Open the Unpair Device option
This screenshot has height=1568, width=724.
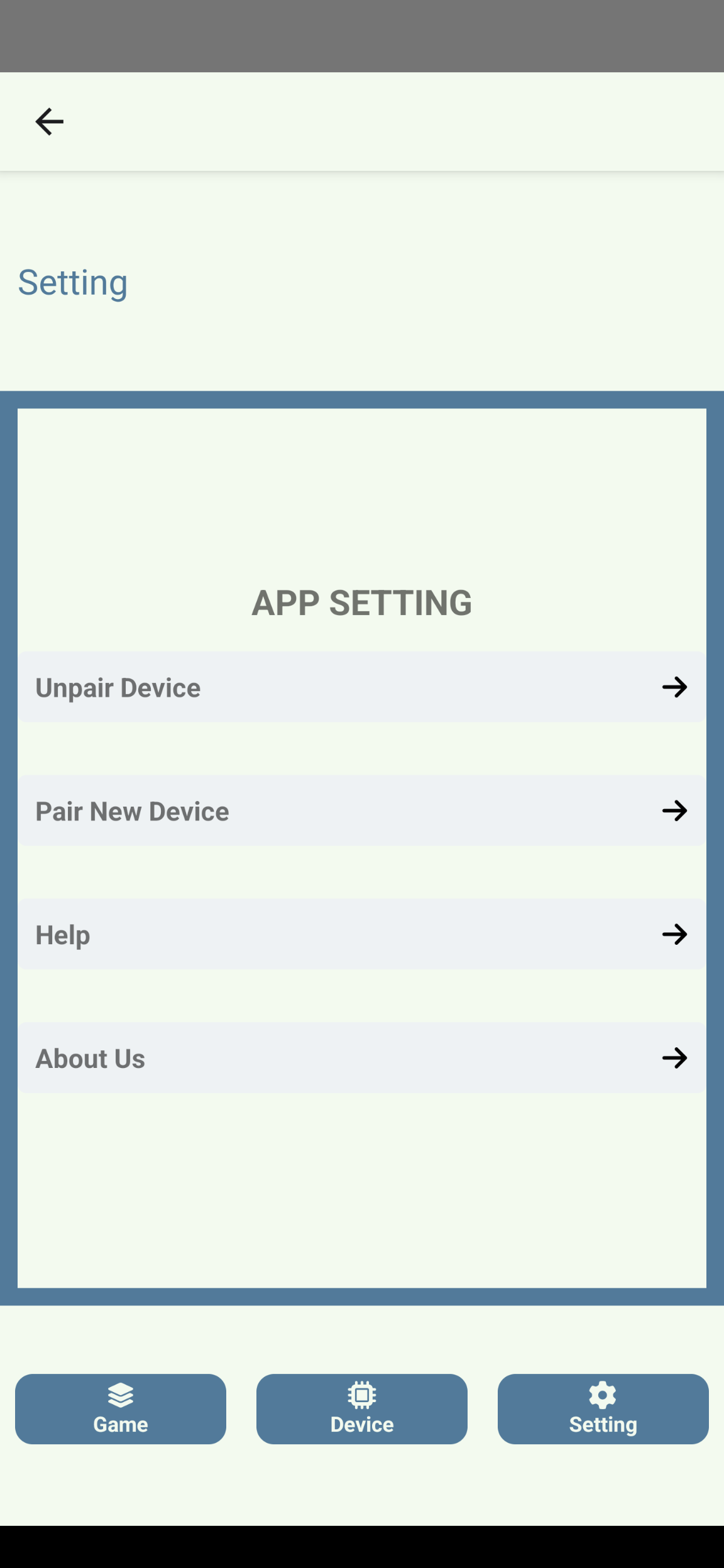(x=361, y=687)
